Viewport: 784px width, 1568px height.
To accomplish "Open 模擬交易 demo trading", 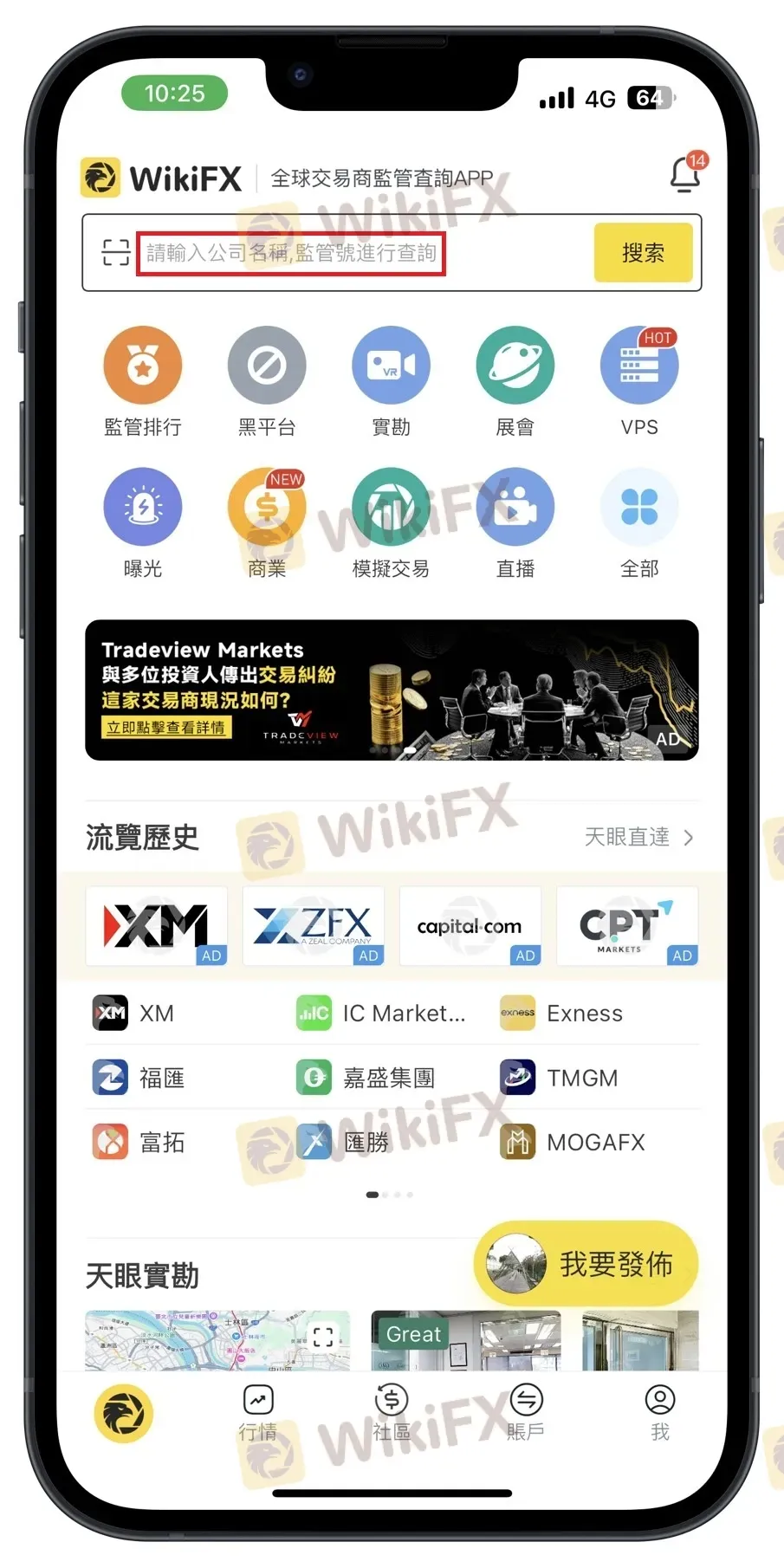I will (x=391, y=507).
